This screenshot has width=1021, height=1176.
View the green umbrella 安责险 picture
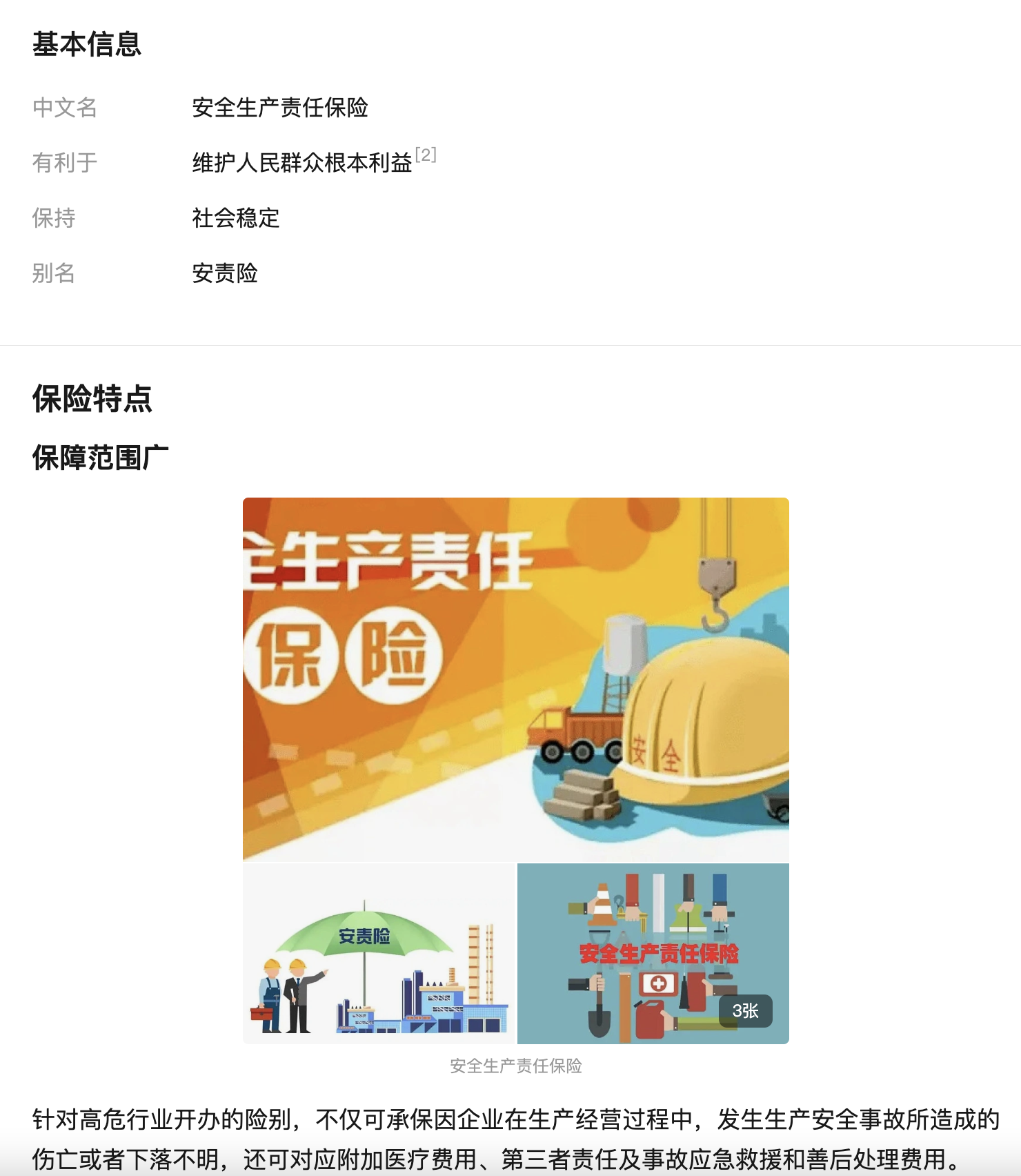point(379,953)
